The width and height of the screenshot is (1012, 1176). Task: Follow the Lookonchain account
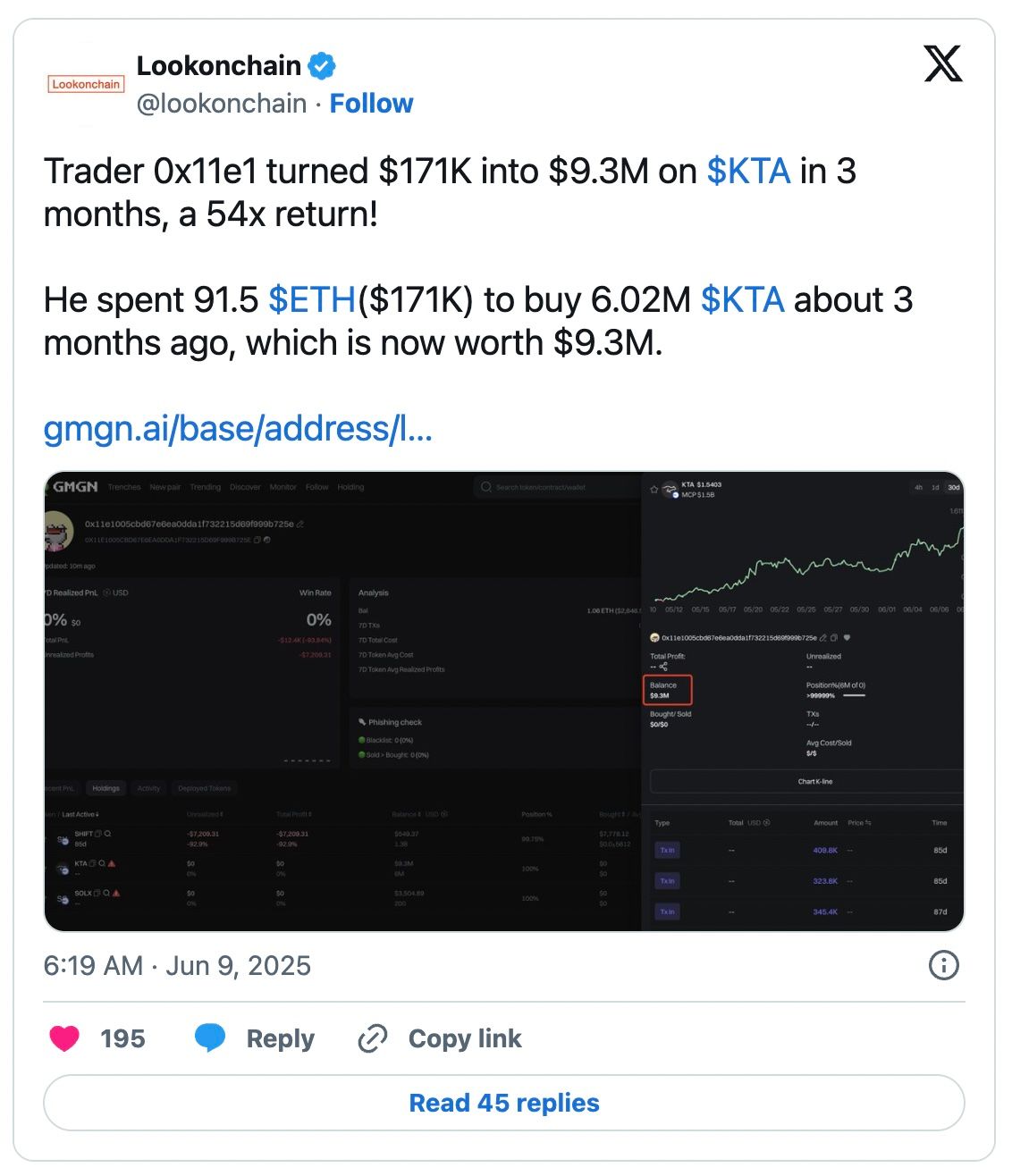(371, 104)
